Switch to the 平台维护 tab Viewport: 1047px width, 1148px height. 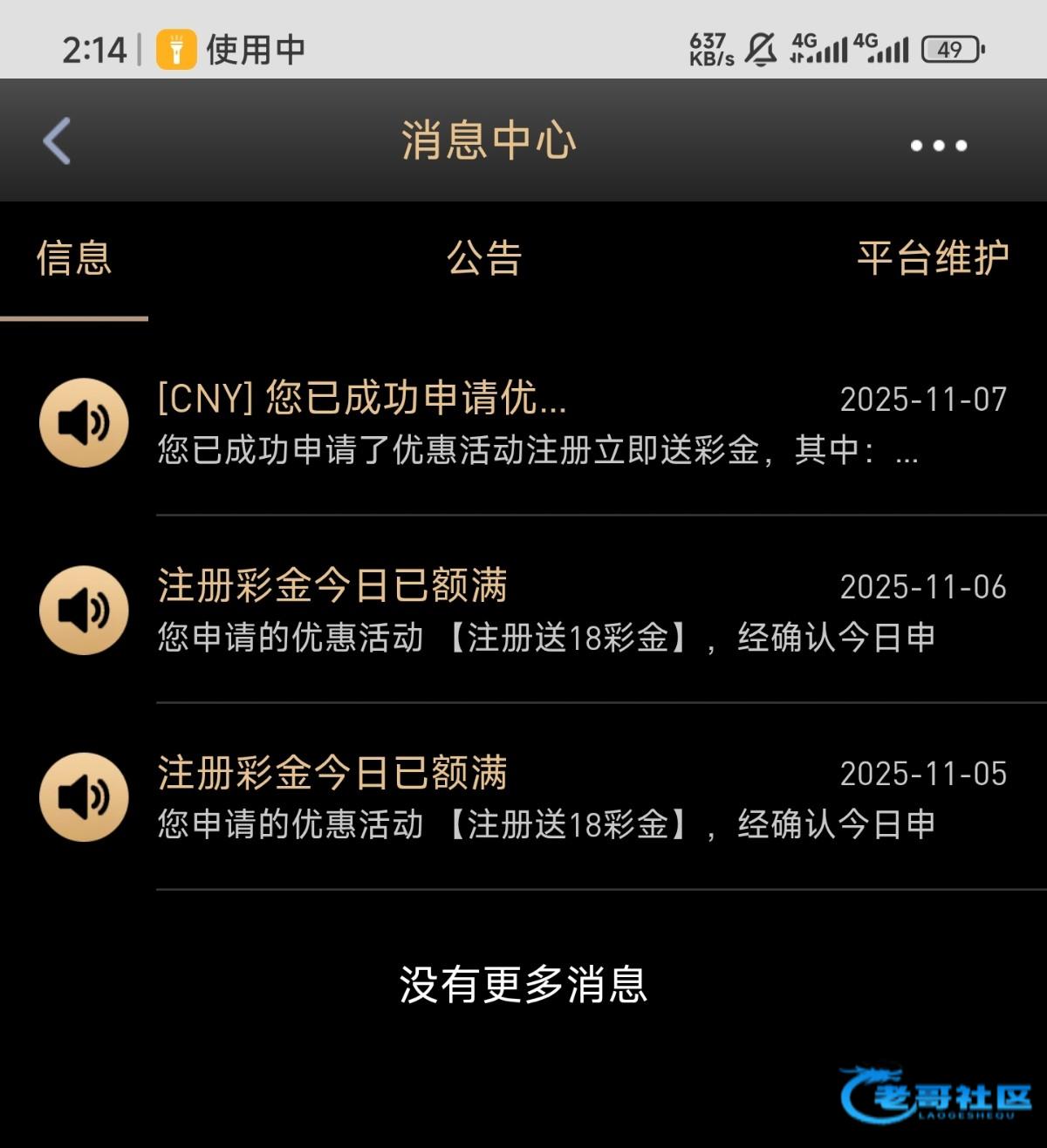[x=933, y=259]
